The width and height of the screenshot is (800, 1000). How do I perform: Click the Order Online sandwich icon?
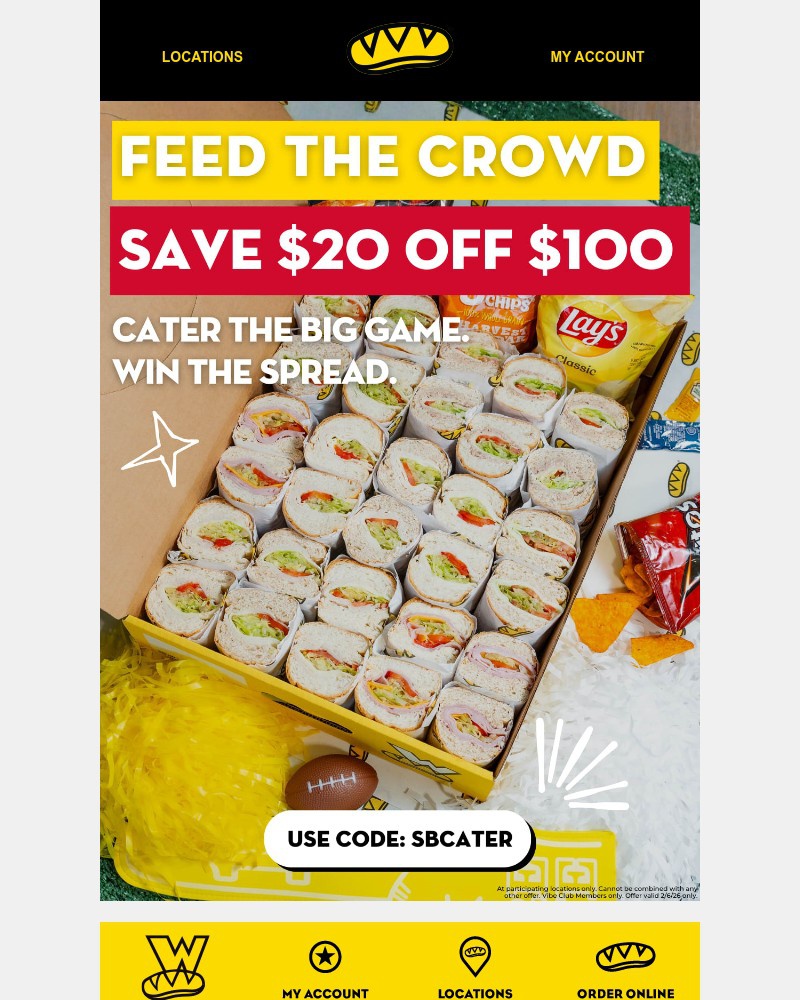pyautogui.click(x=626, y=955)
